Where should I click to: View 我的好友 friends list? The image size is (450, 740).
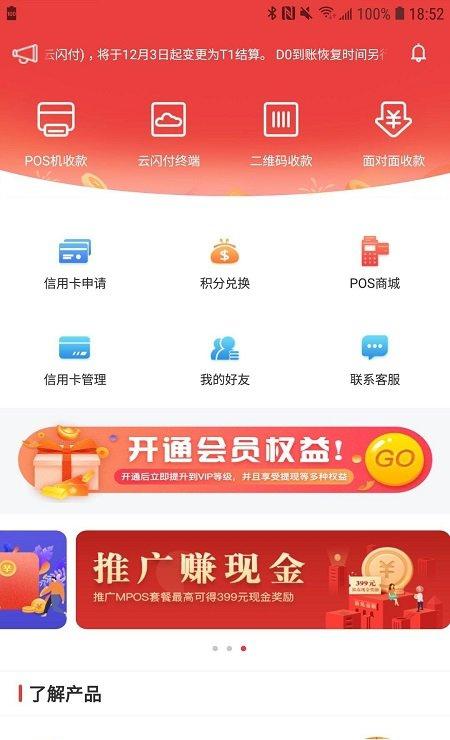tap(225, 361)
